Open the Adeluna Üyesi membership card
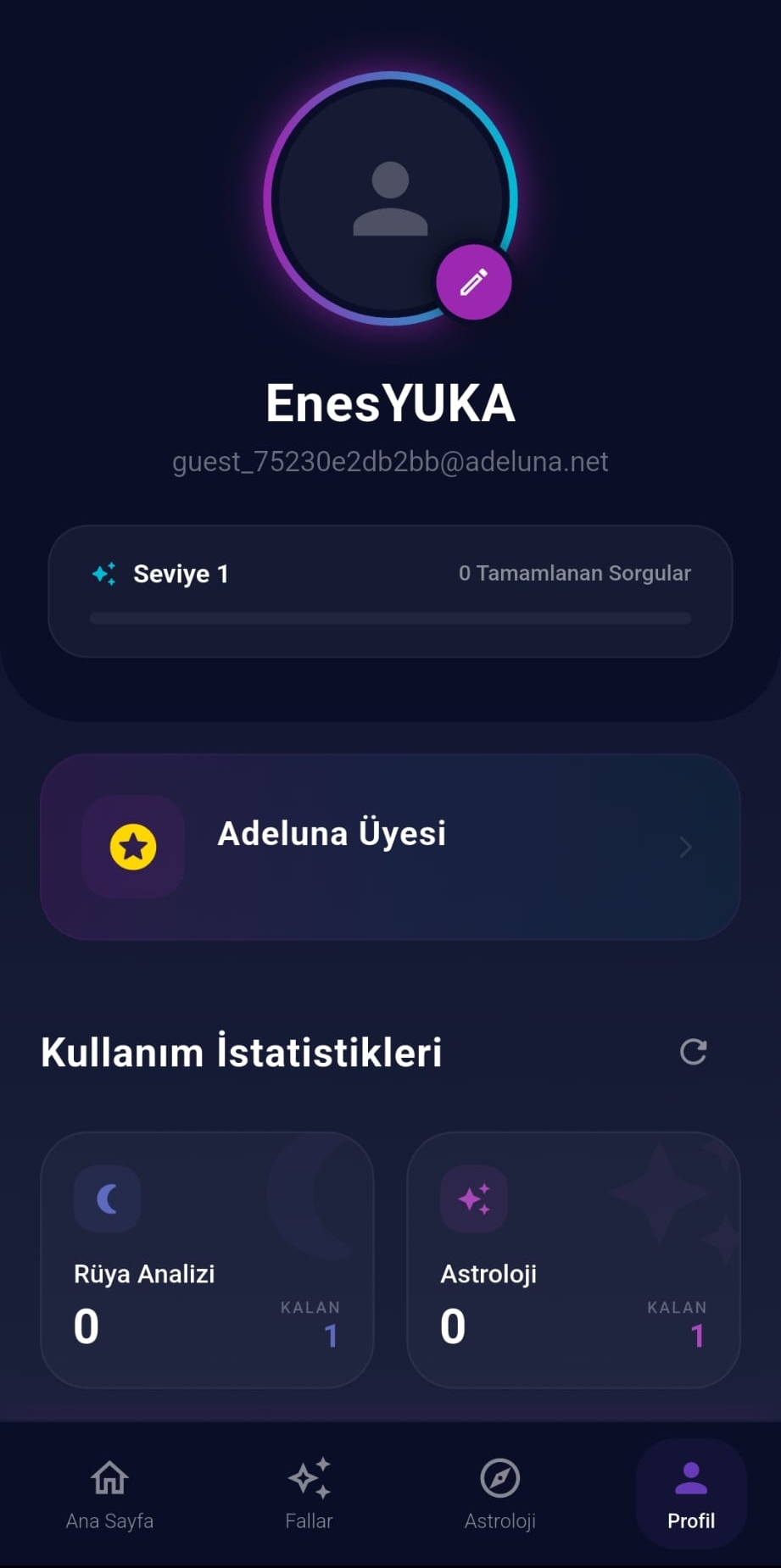This screenshot has width=781, height=1568. [390, 847]
